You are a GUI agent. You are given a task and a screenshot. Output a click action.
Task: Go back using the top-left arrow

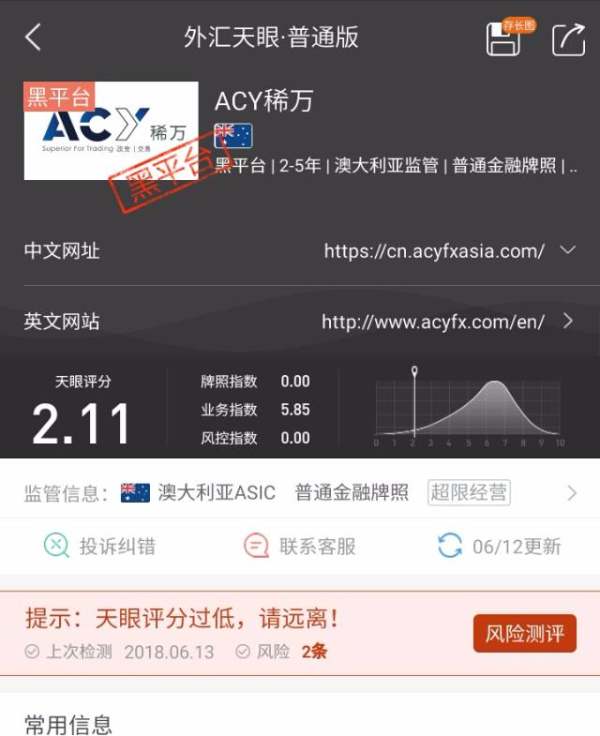coord(33,38)
